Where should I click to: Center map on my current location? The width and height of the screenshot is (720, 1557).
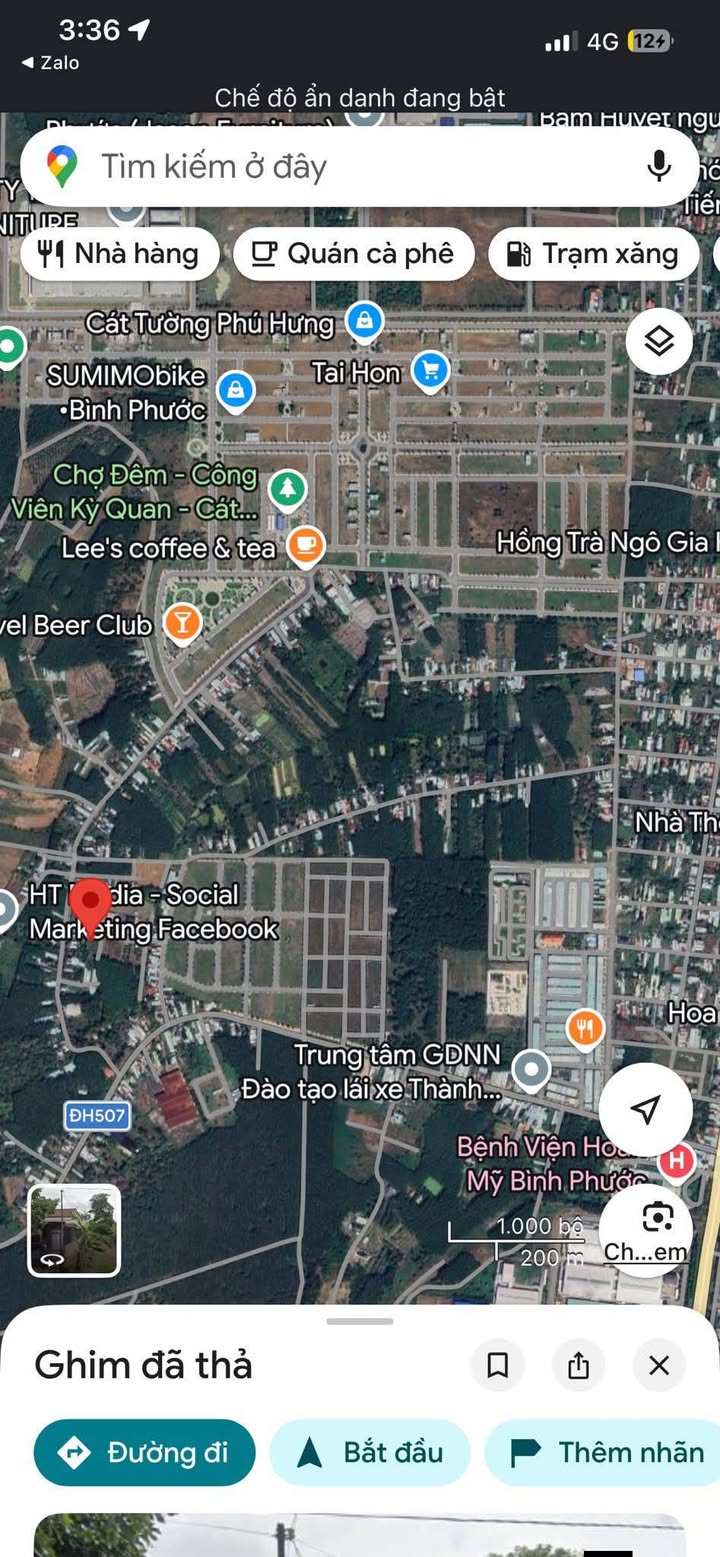(646, 1108)
